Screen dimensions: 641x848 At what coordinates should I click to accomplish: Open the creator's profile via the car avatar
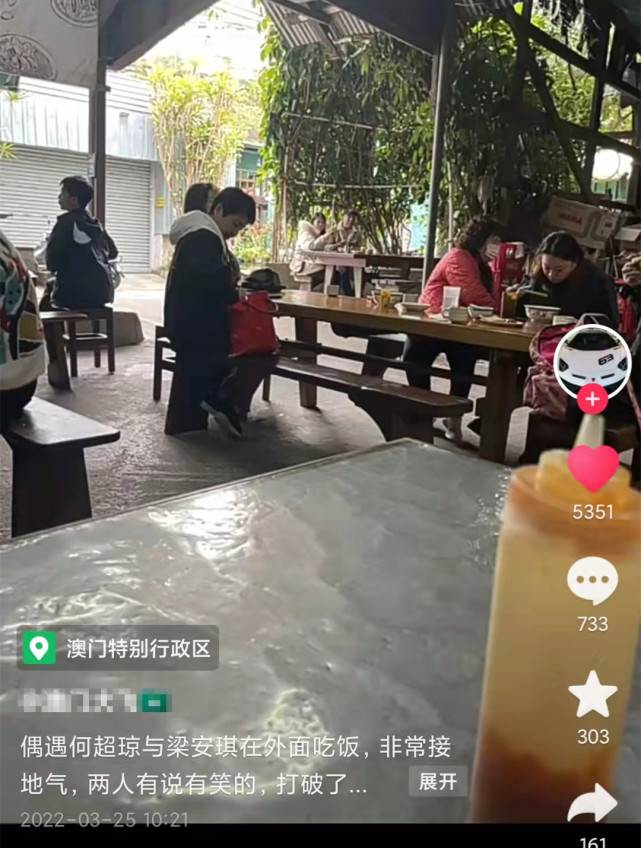(592, 358)
